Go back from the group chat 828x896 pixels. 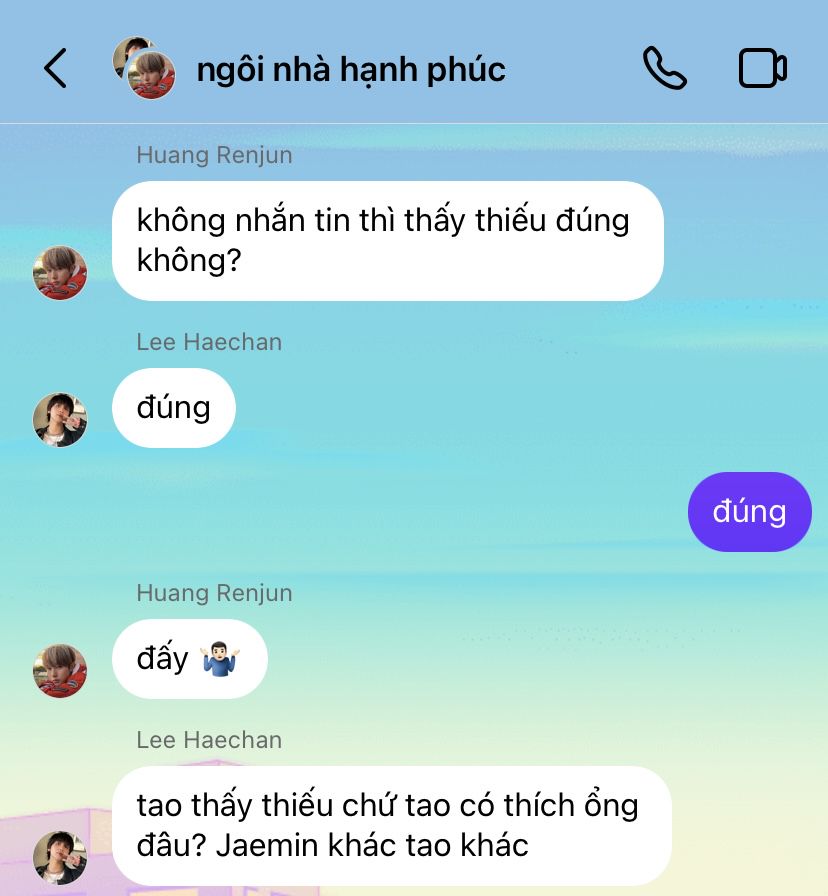[x=56, y=69]
